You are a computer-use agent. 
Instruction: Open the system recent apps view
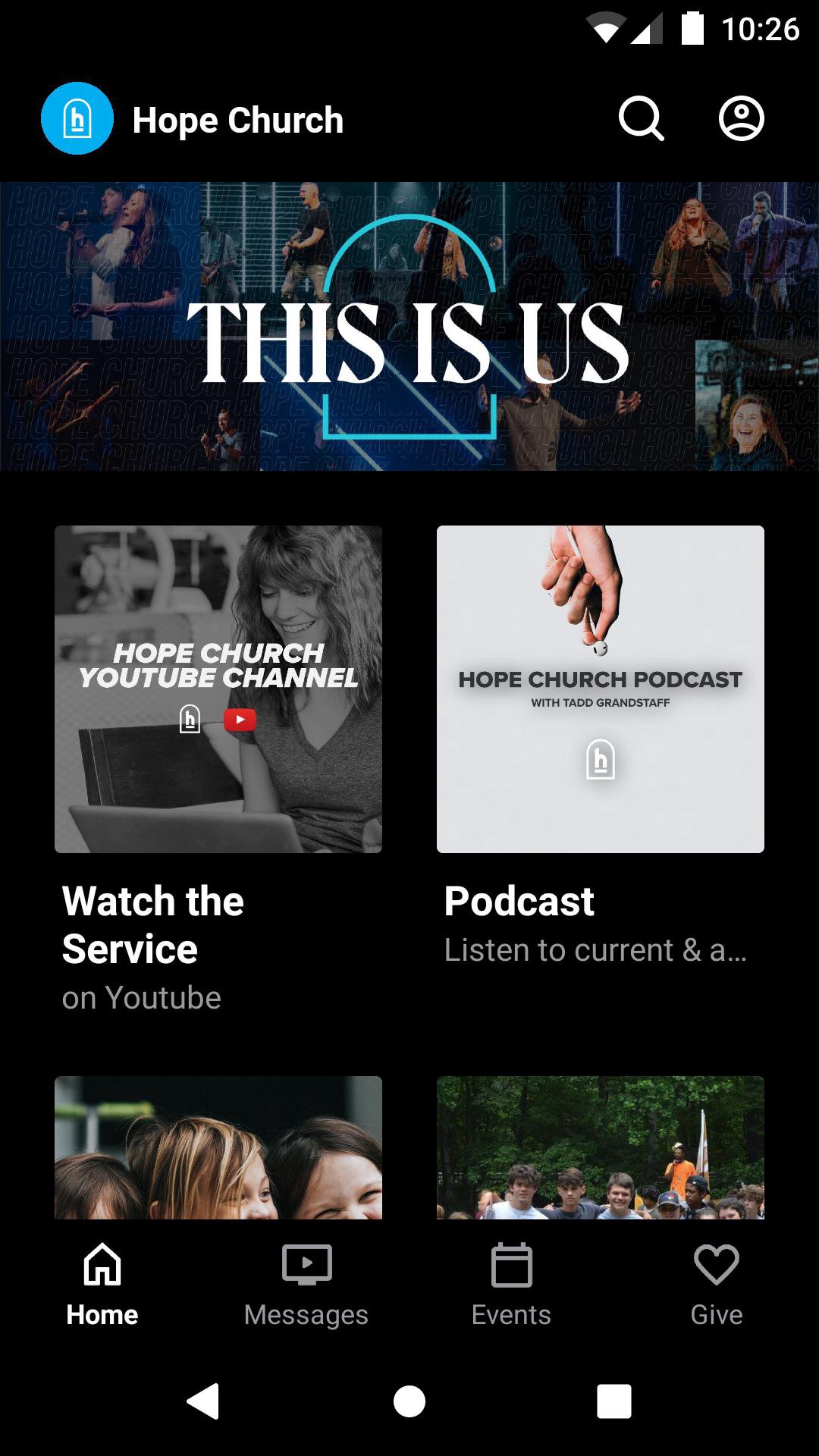(x=613, y=1401)
